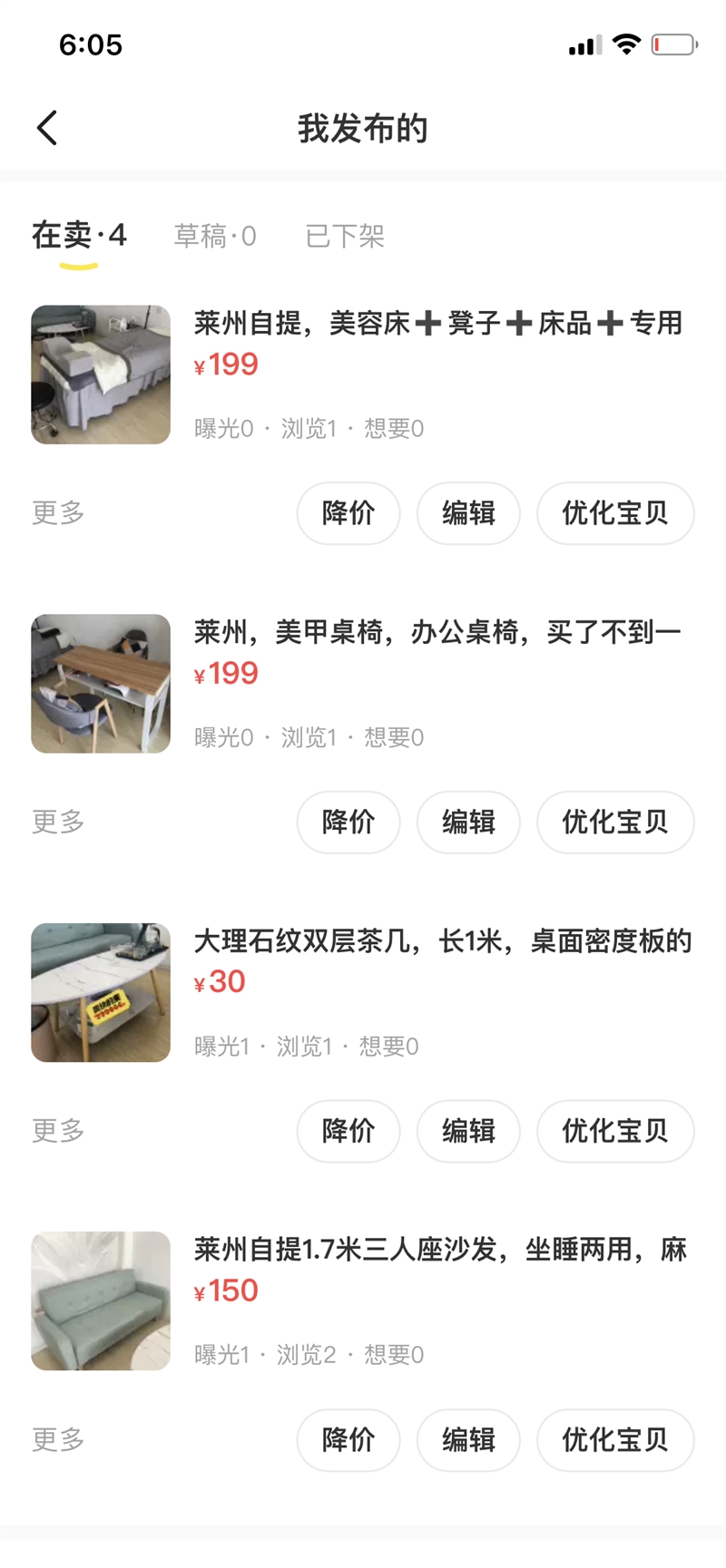Image resolution: width=726 pixels, height=1568 pixels.
Task: Switch to the 已下架 tab
Action: 345,237
